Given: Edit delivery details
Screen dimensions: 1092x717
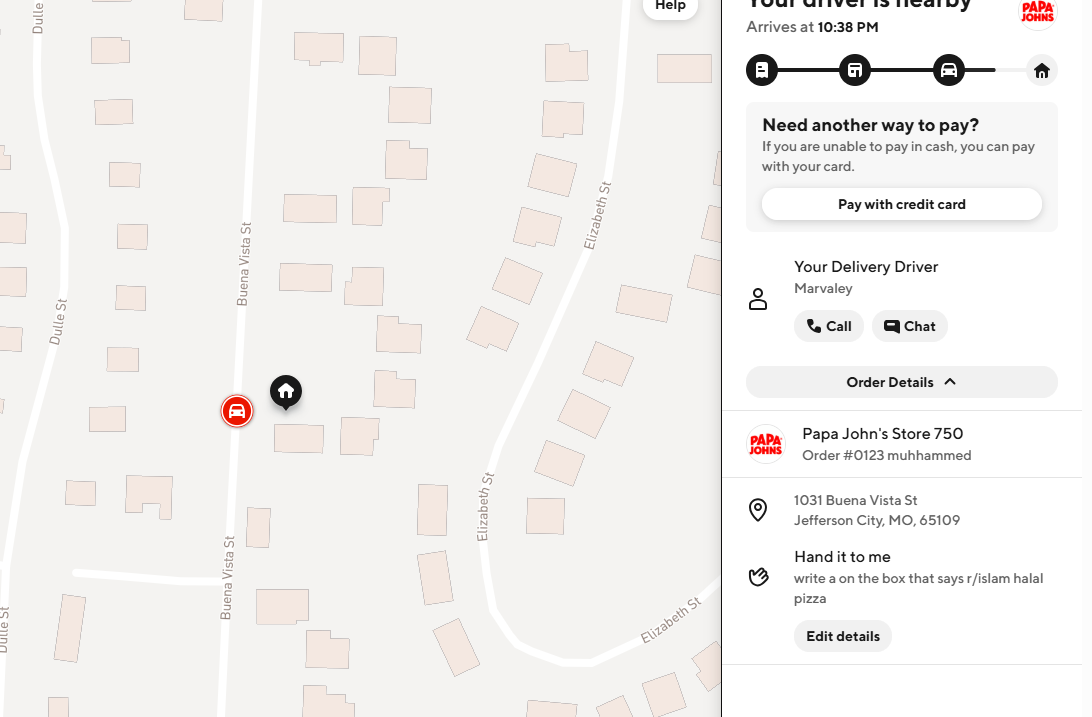Looking at the screenshot, I should [842, 636].
